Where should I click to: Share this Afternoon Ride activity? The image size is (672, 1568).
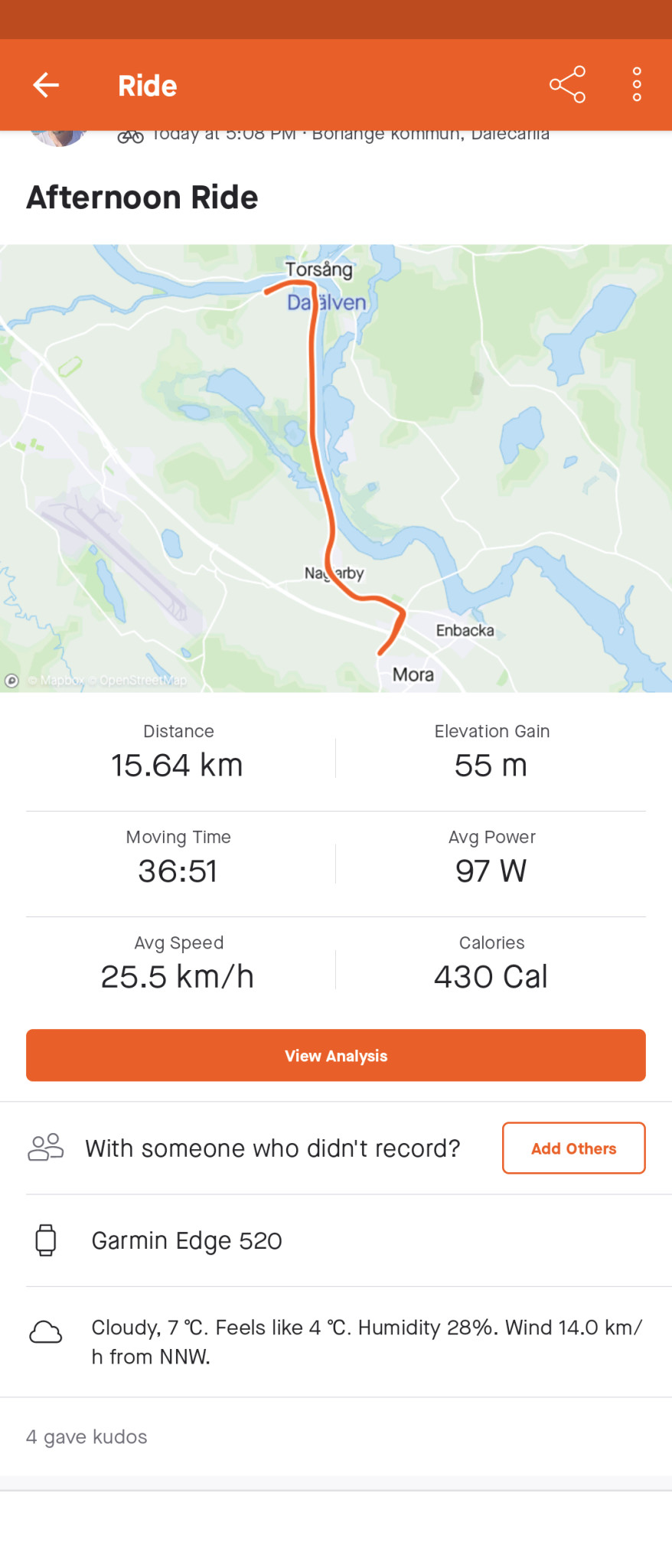click(567, 85)
